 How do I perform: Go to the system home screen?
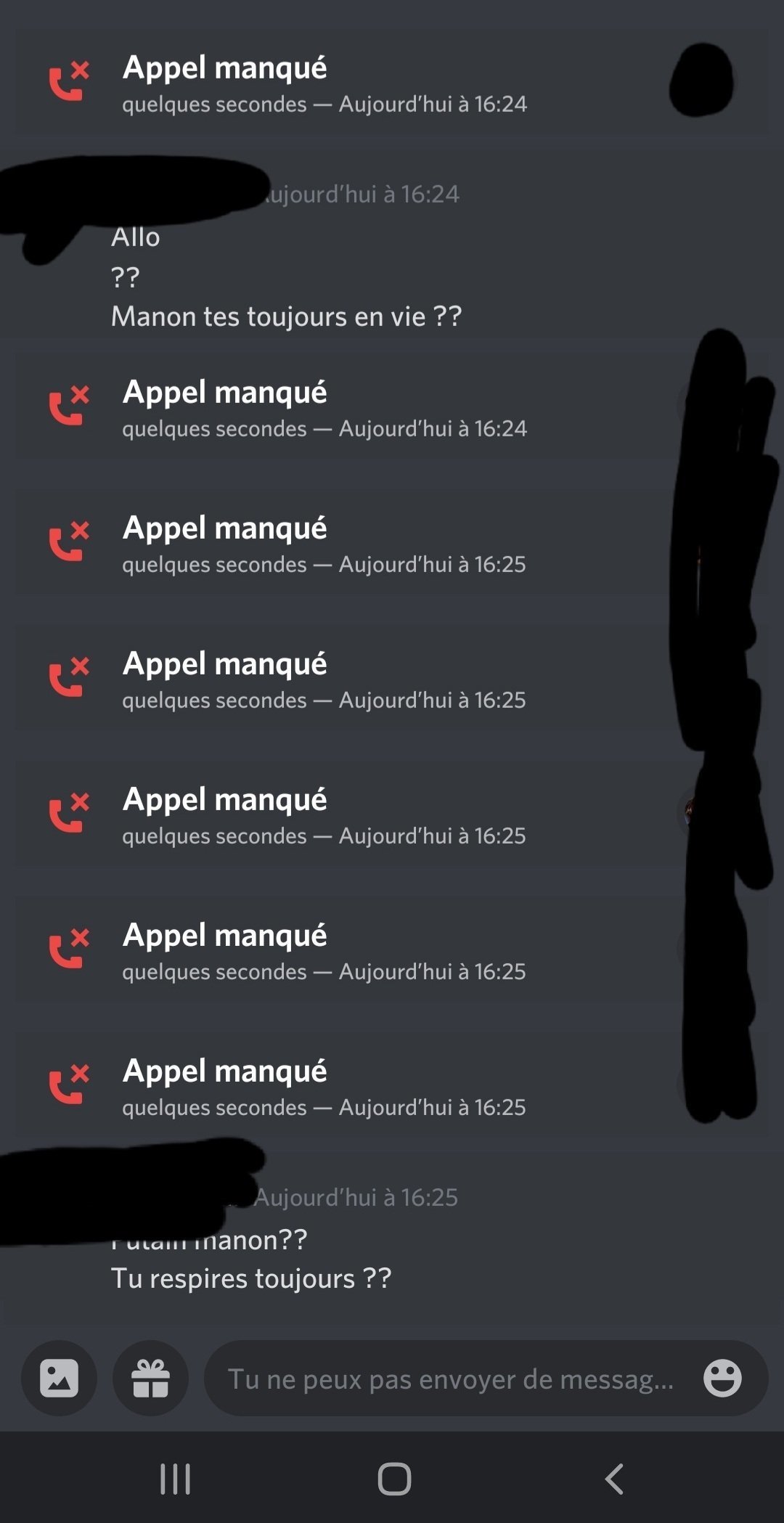[x=394, y=1479]
